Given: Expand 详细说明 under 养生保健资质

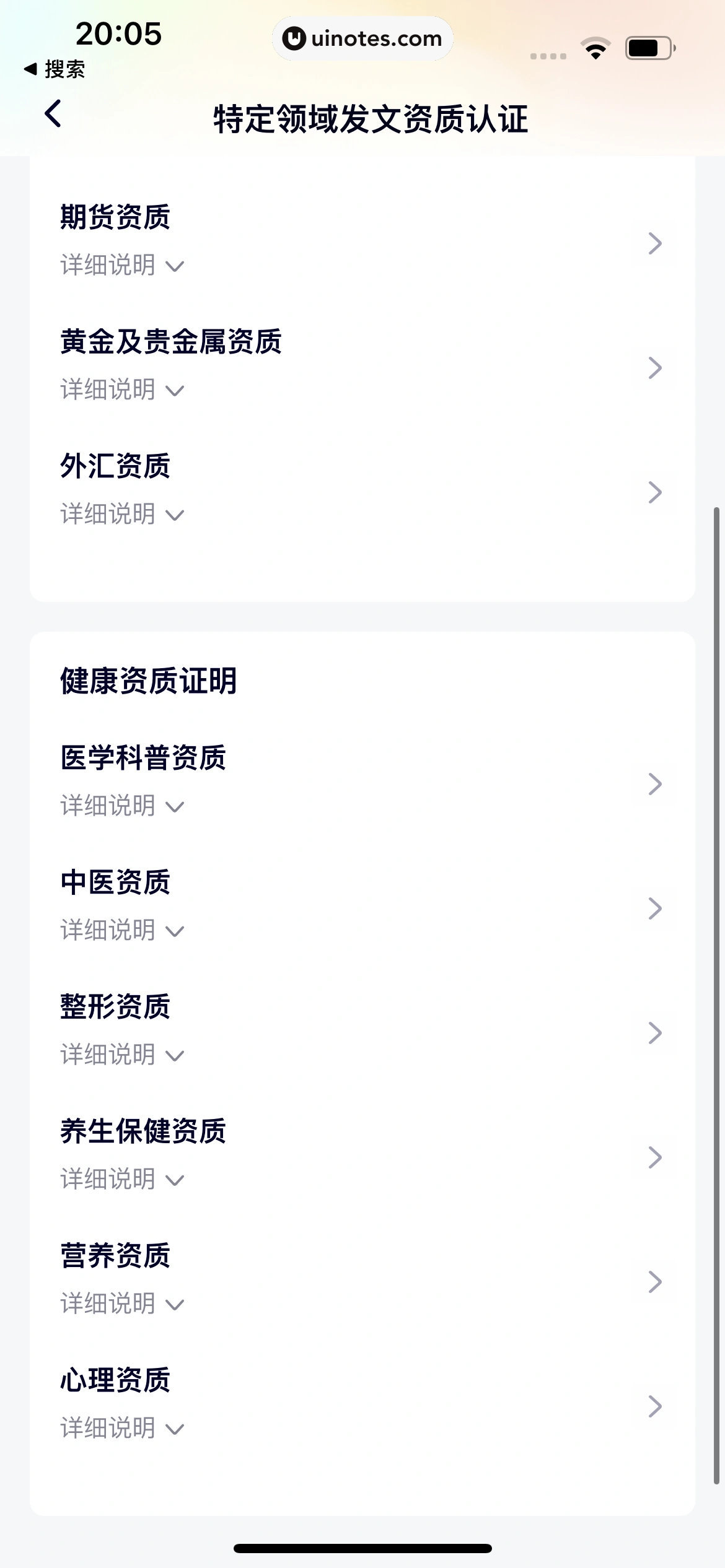Looking at the screenshot, I should pos(123,1180).
